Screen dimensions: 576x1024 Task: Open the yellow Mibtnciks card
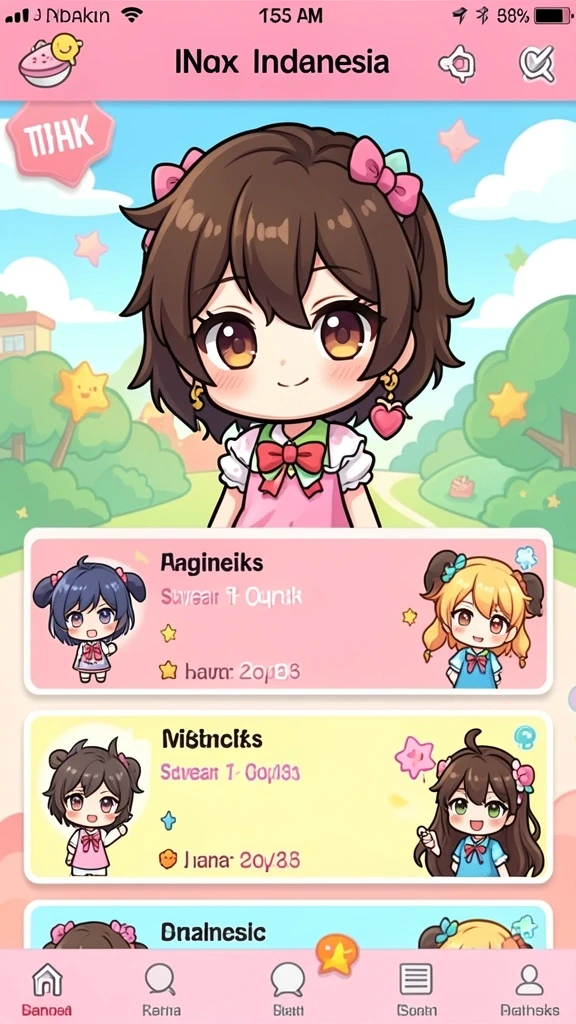pyautogui.click(x=288, y=796)
